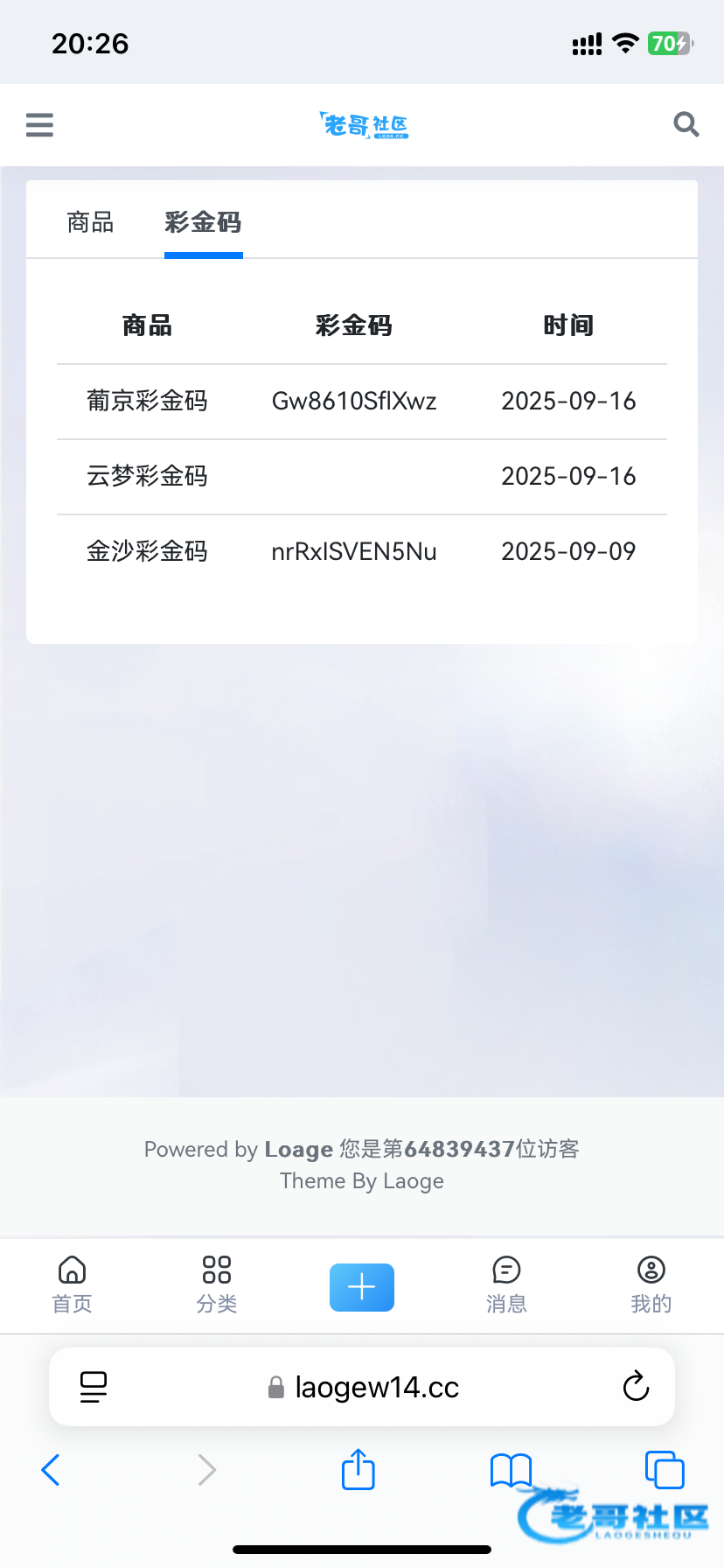This screenshot has width=724, height=1568.
Task: Tap the blue plus create button
Action: pyautogui.click(x=362, y=1287)
